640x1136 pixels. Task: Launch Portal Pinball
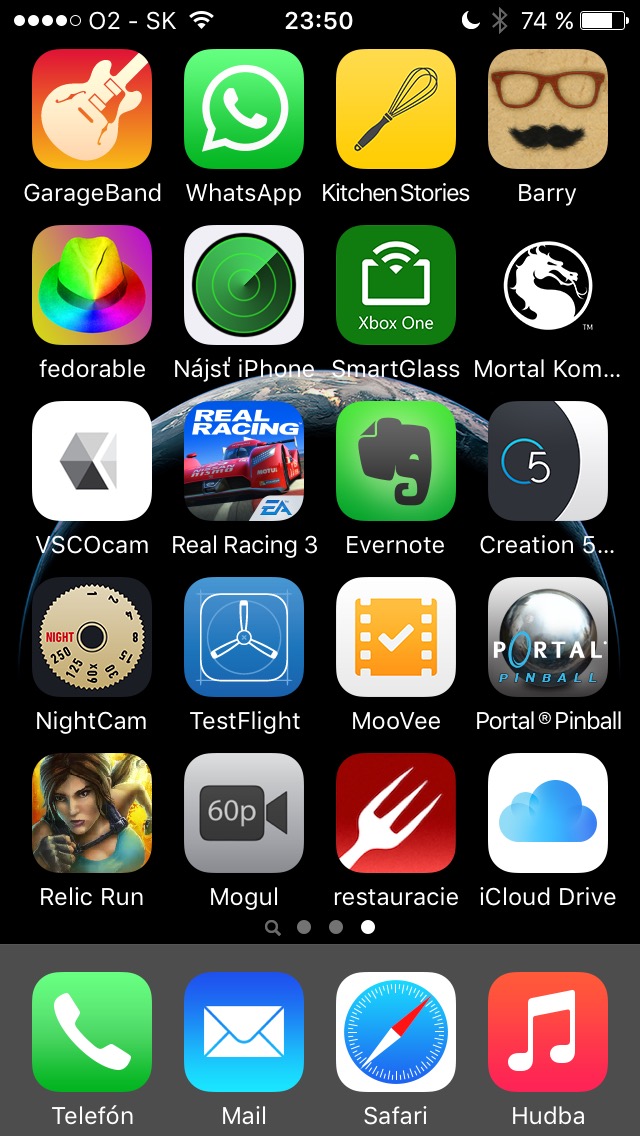[x=548, y=637]
